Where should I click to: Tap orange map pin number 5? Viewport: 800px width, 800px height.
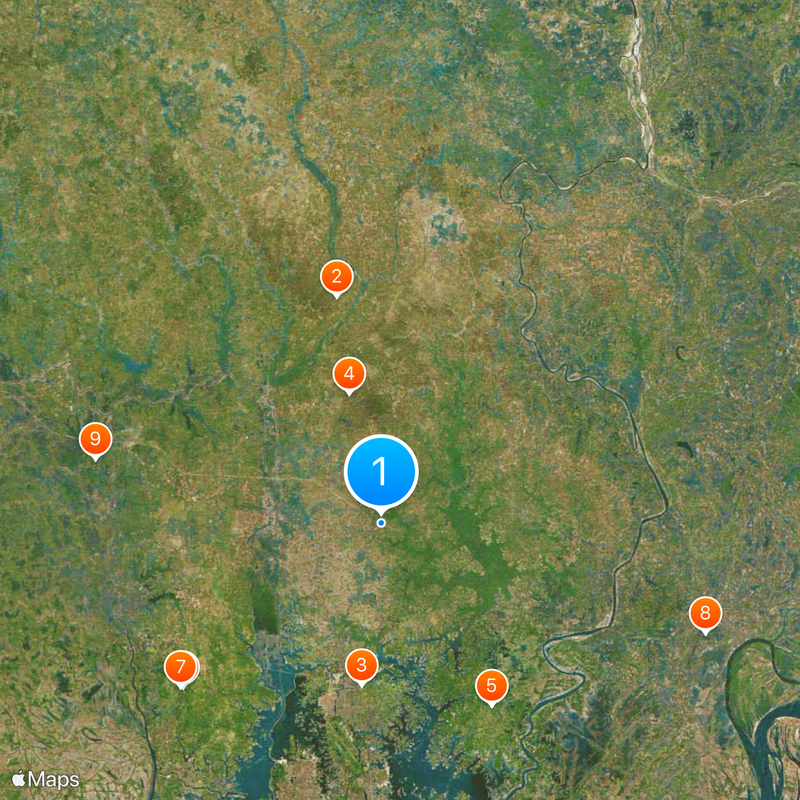491,686
